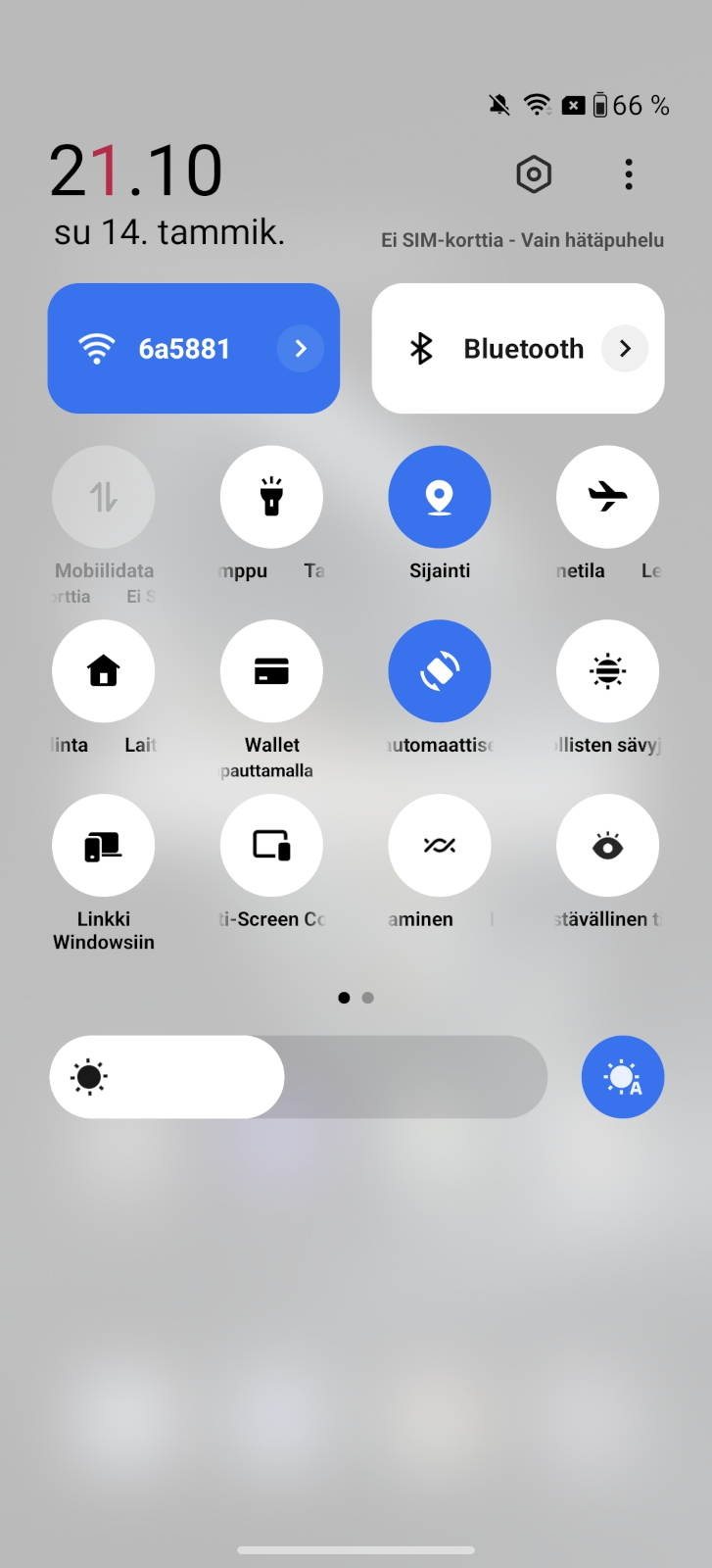Toggle the 6a5881 Wi-Fi tile
Image resolution: width=712 pixels, height=1568 pixels.
166,349
